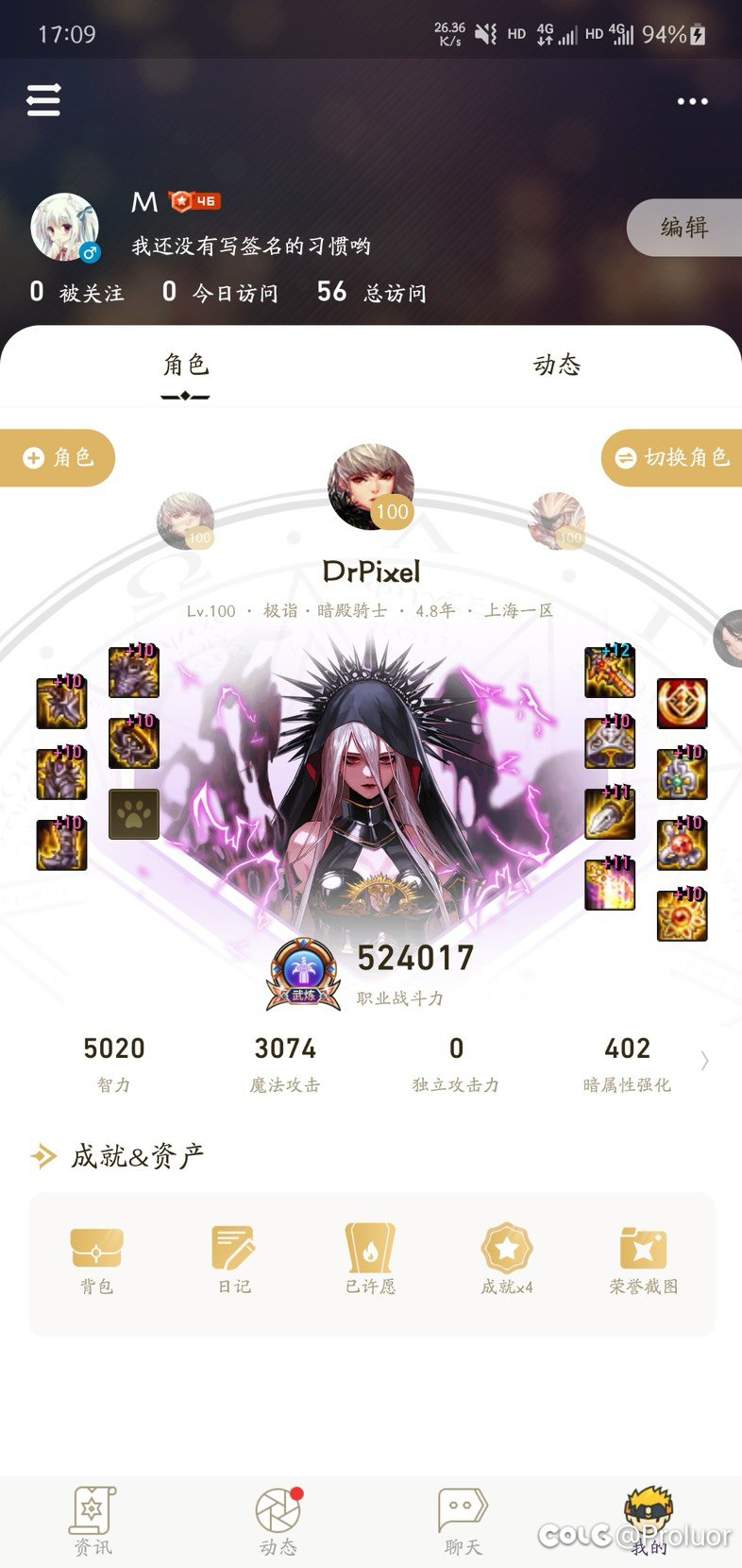The height and width of the screenshot is (1568, 742).
Task: Open the user profile avatar
Action: pyautogui.click(x=65, y=228)
